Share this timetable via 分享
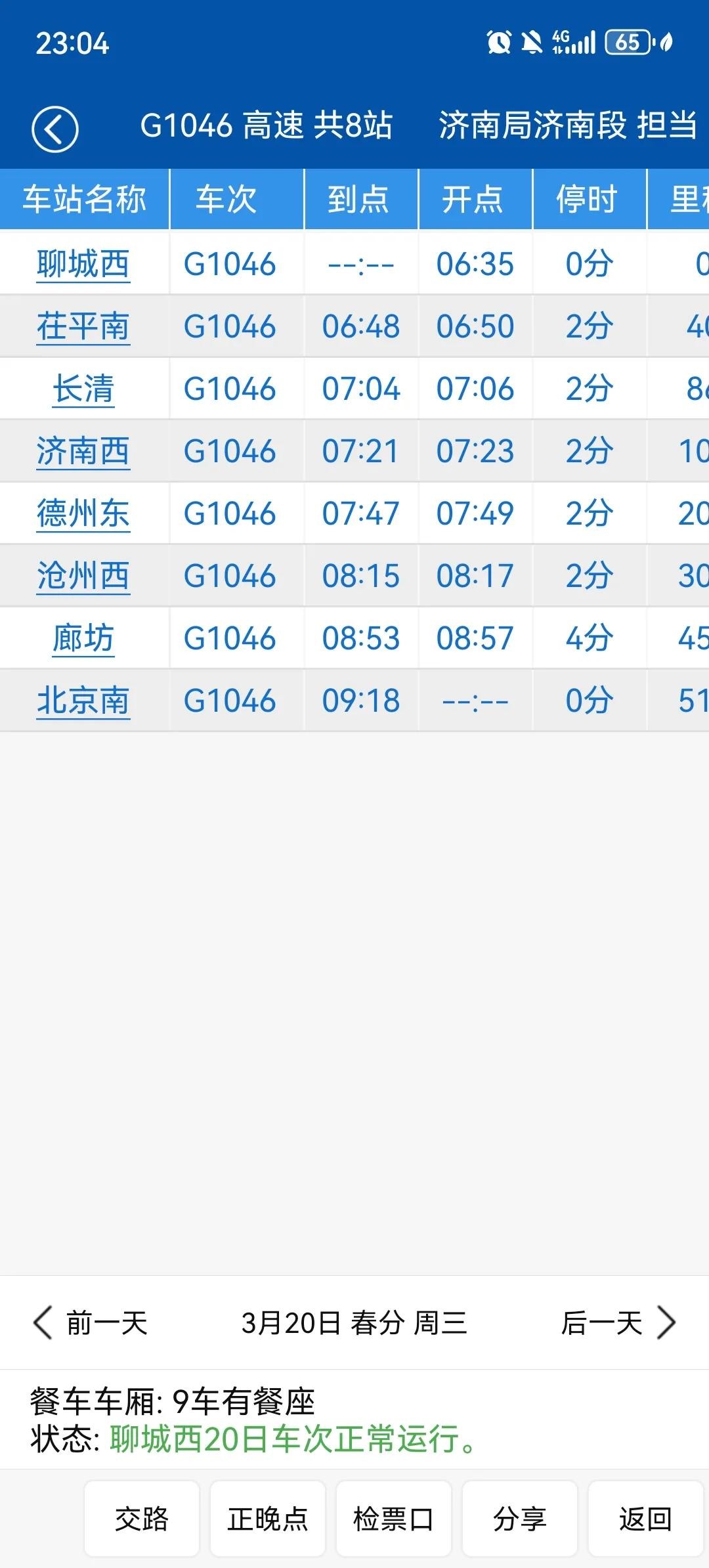Screen dimensions: 709x1568 [x=519, y=1519]
